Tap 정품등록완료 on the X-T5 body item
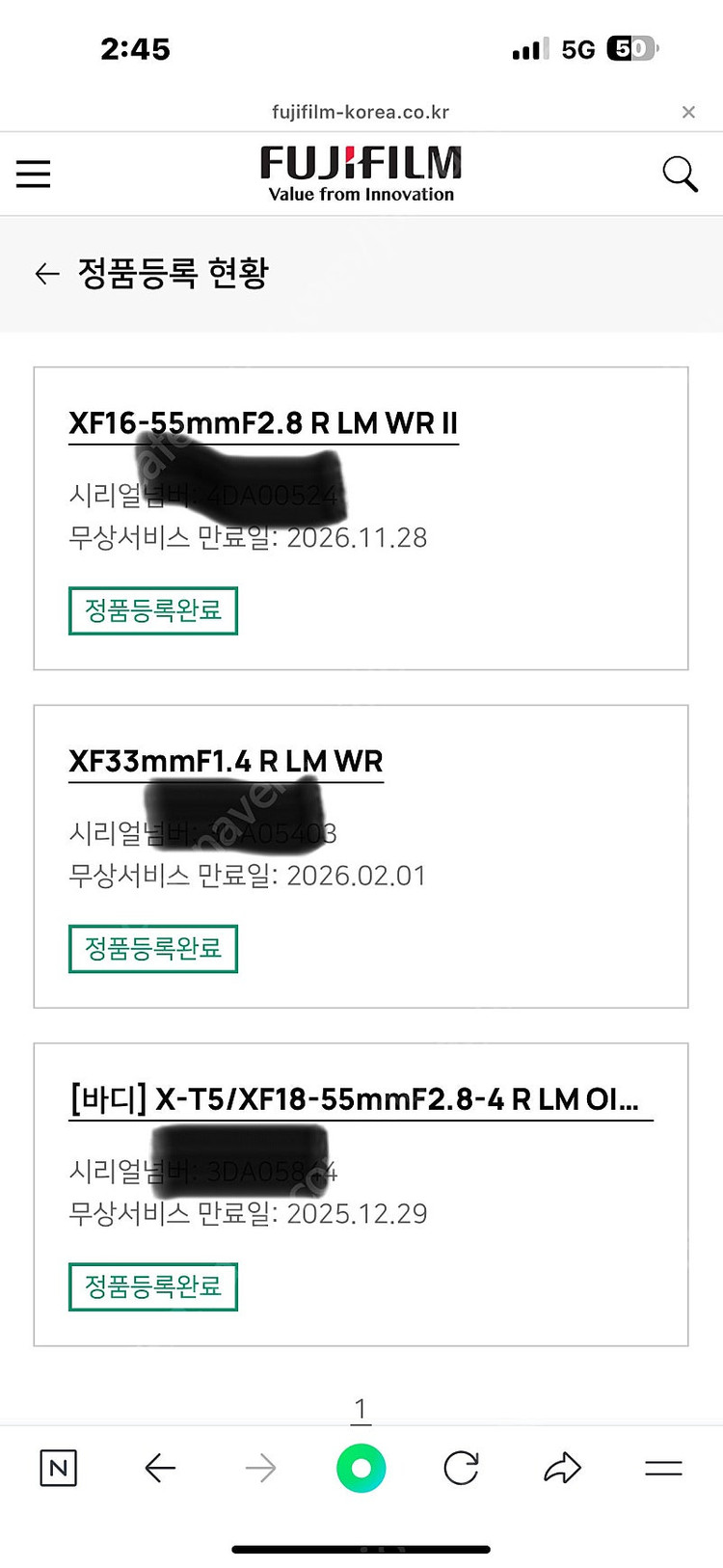This screenshot has width=723, height=1568. click(x=152, y=1286)
